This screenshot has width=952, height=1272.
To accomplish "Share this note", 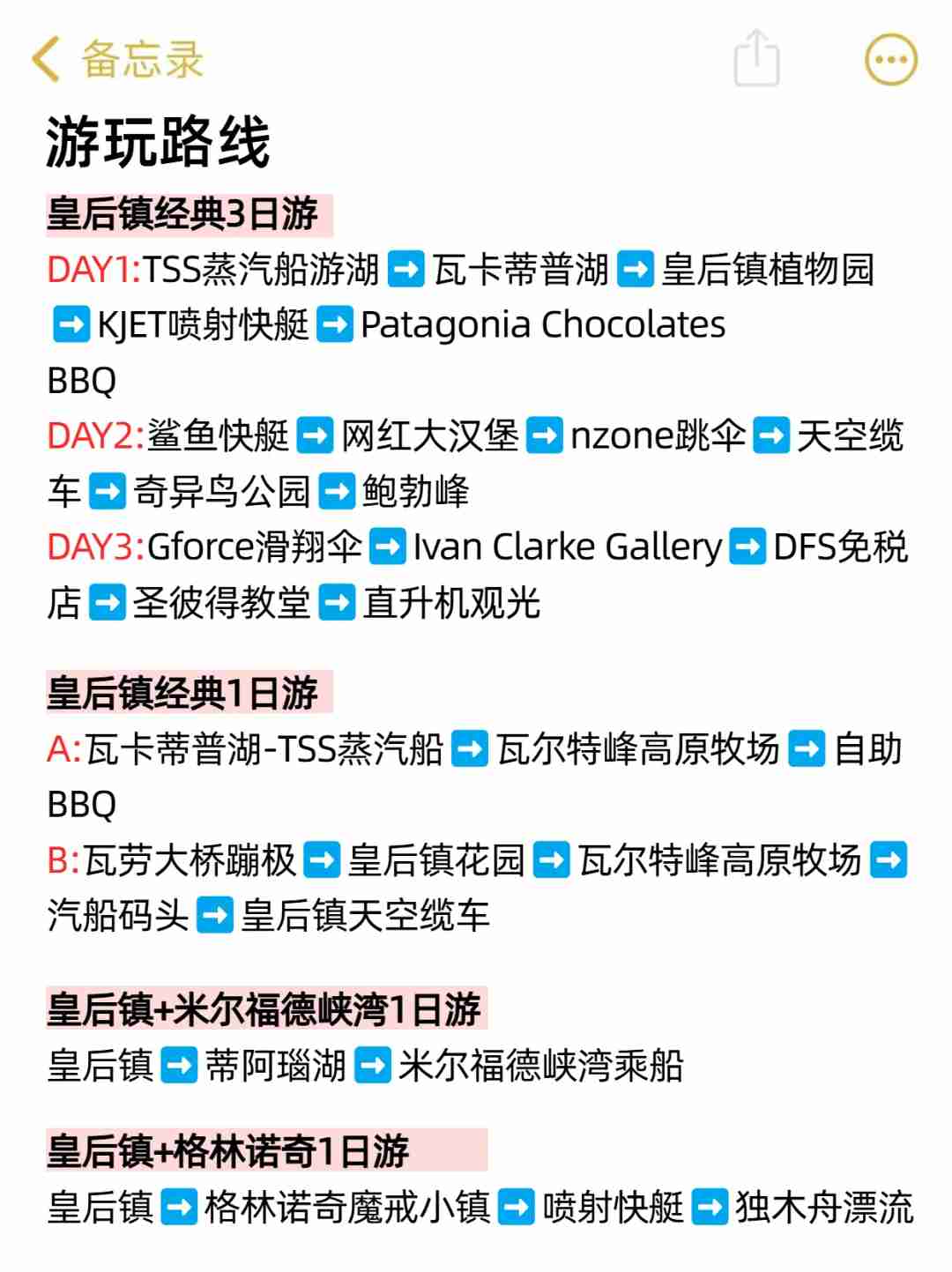I will click(x=756, y=58).
